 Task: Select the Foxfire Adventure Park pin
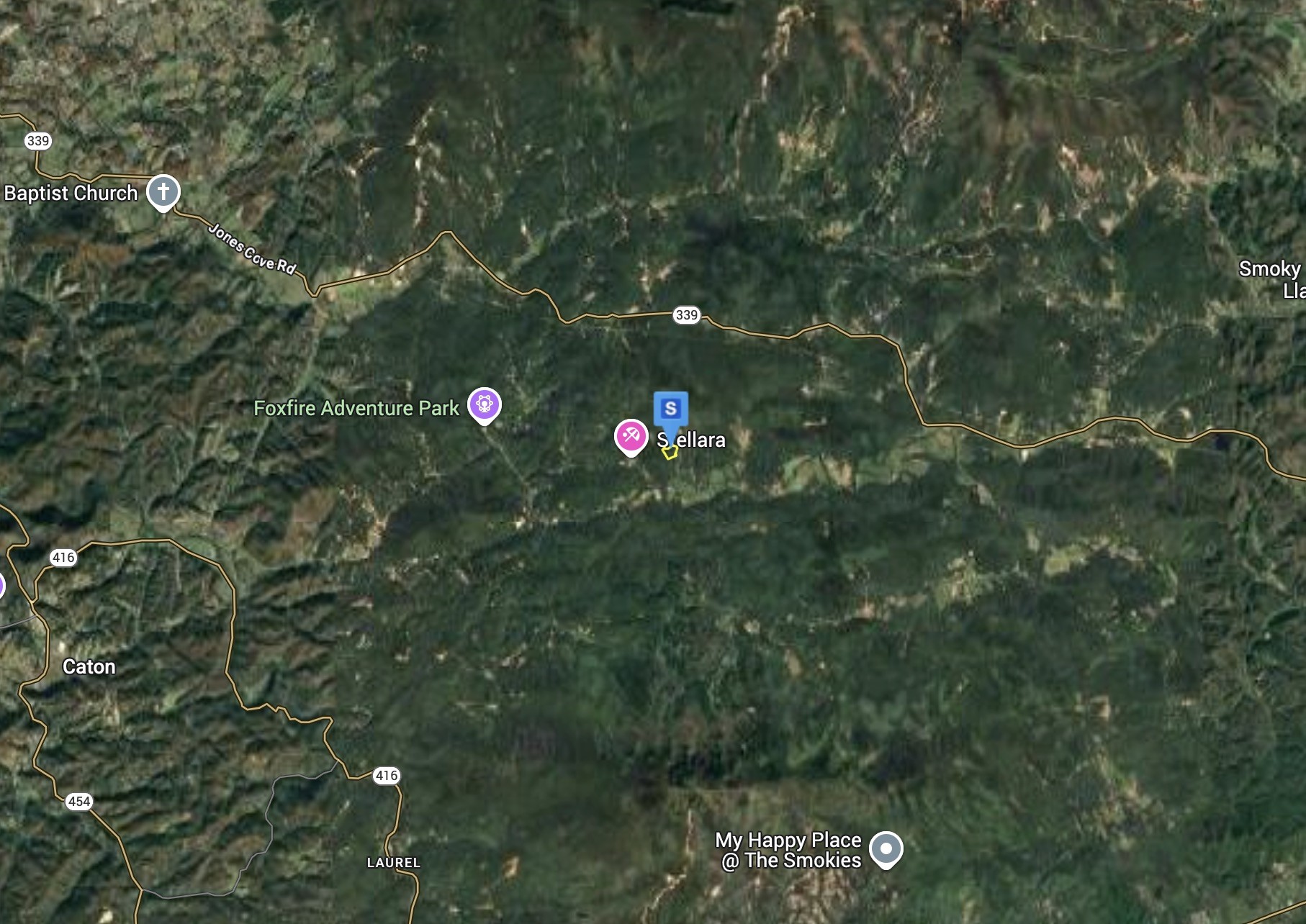click(485, 404)
